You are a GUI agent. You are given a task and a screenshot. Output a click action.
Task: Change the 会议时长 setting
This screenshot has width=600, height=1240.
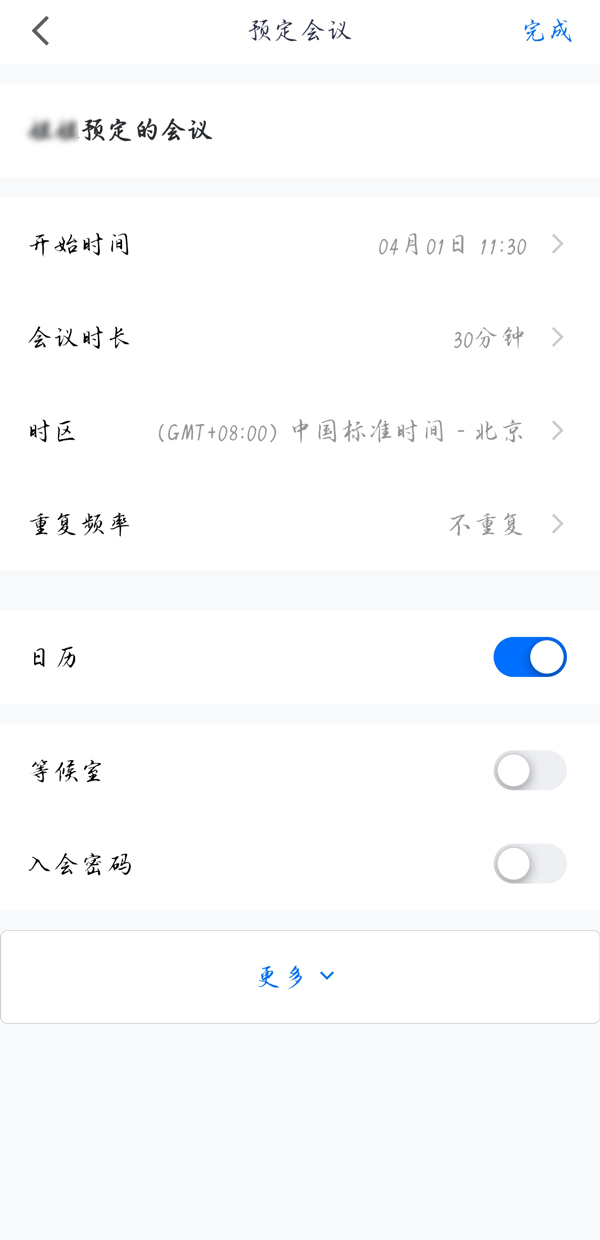pyautogui.click(x=300, y=338)
